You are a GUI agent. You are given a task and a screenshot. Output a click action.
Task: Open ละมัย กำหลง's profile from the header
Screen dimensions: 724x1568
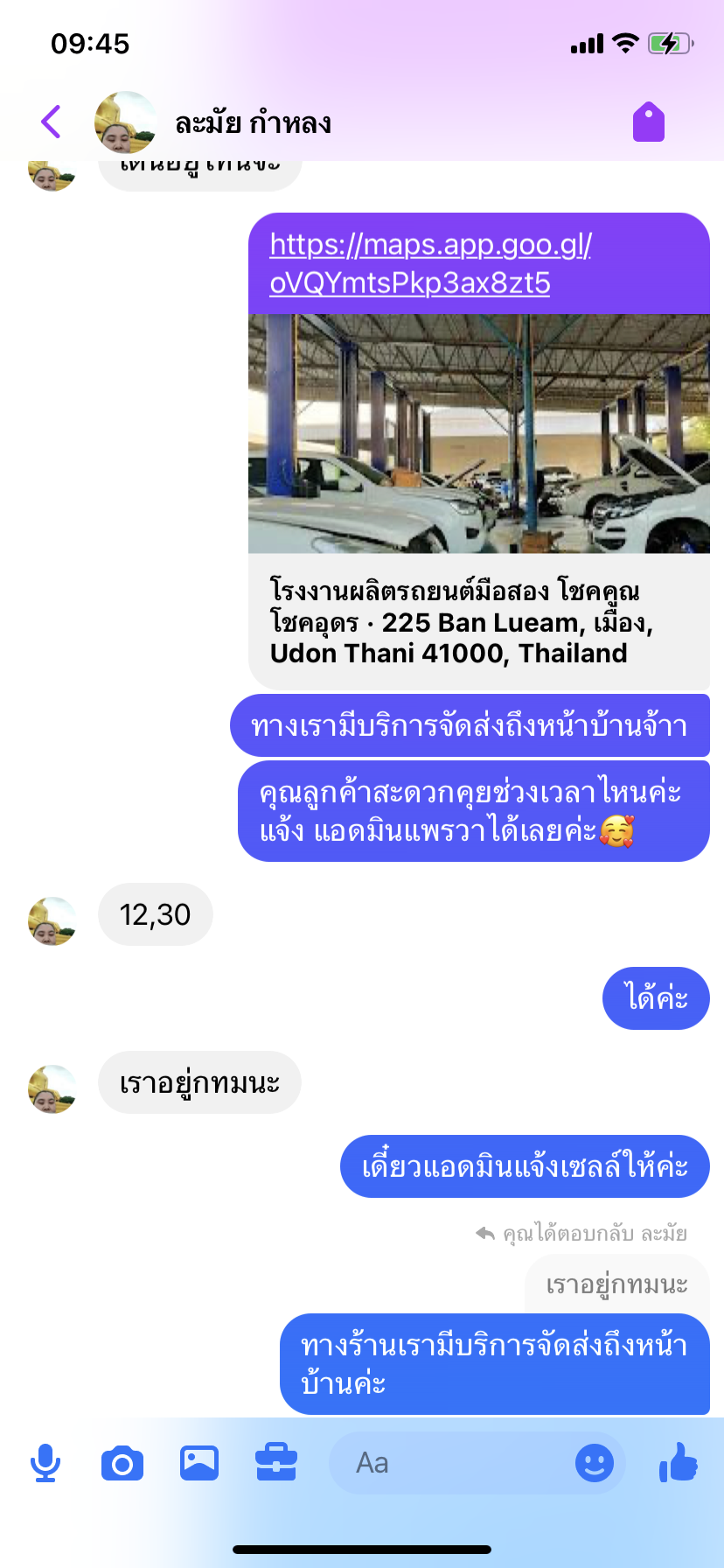253,122
